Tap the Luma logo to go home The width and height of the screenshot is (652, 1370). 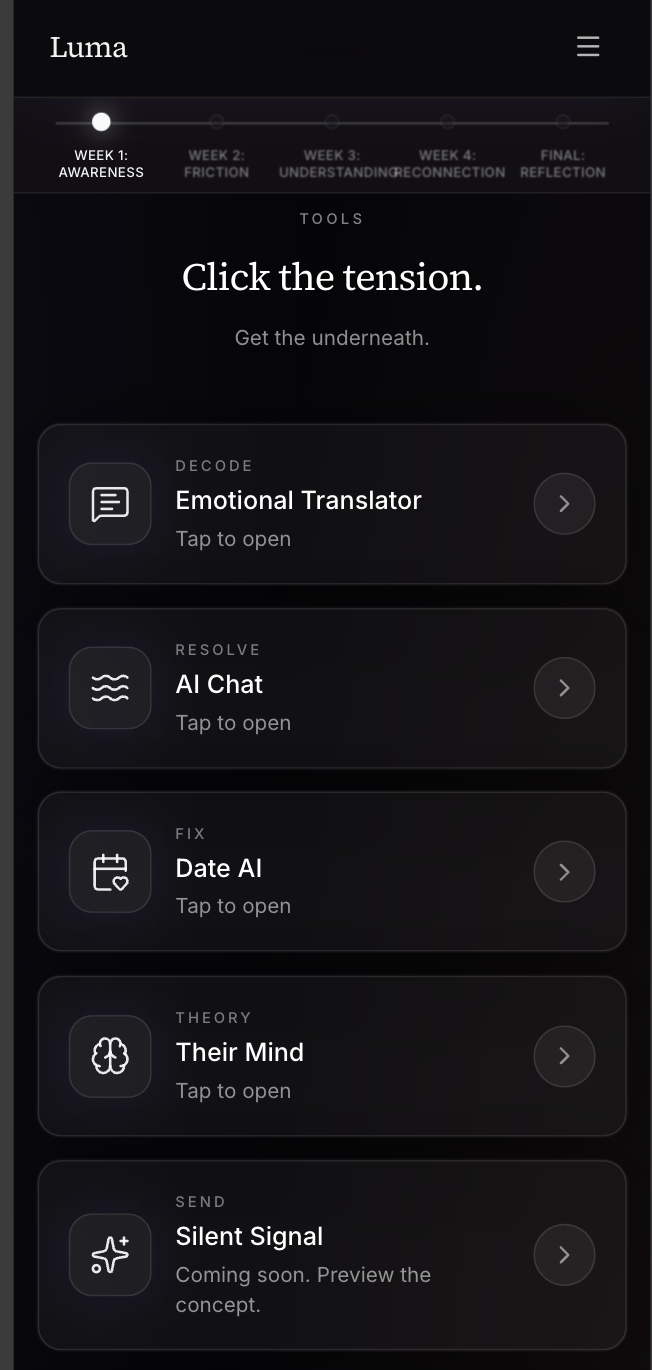point(89,47)
